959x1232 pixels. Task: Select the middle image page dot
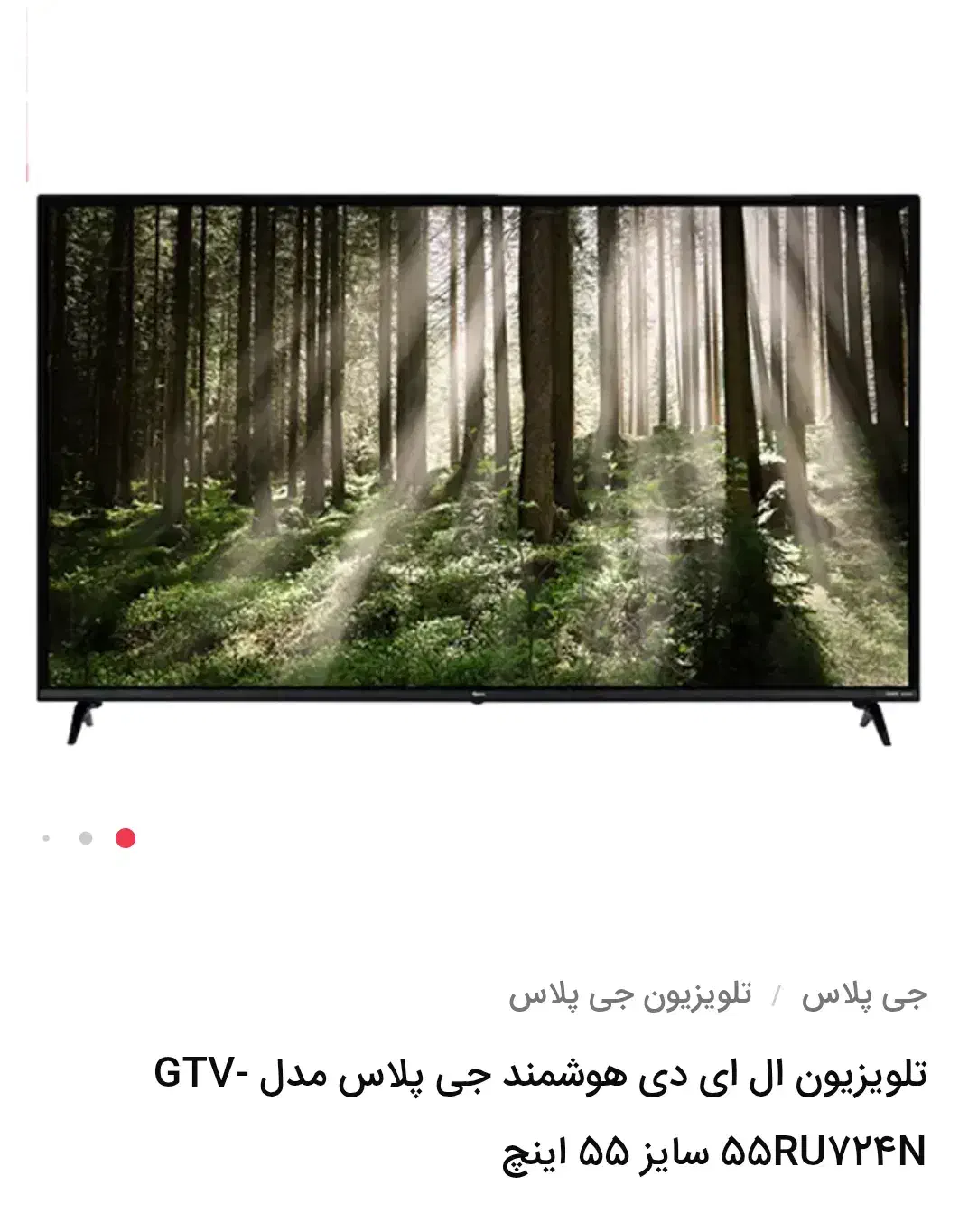click(86, 838)
